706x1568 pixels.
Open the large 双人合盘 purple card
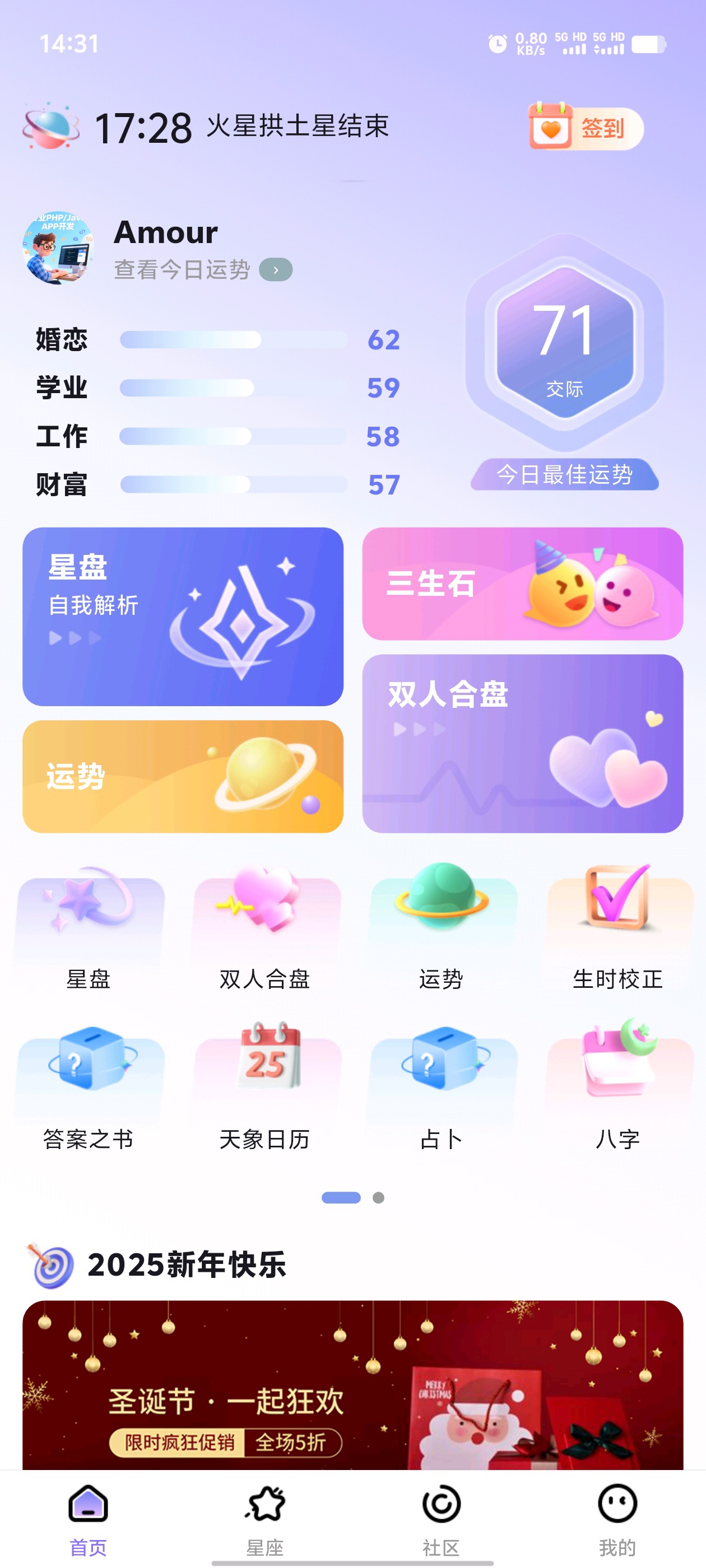[522, 743]
